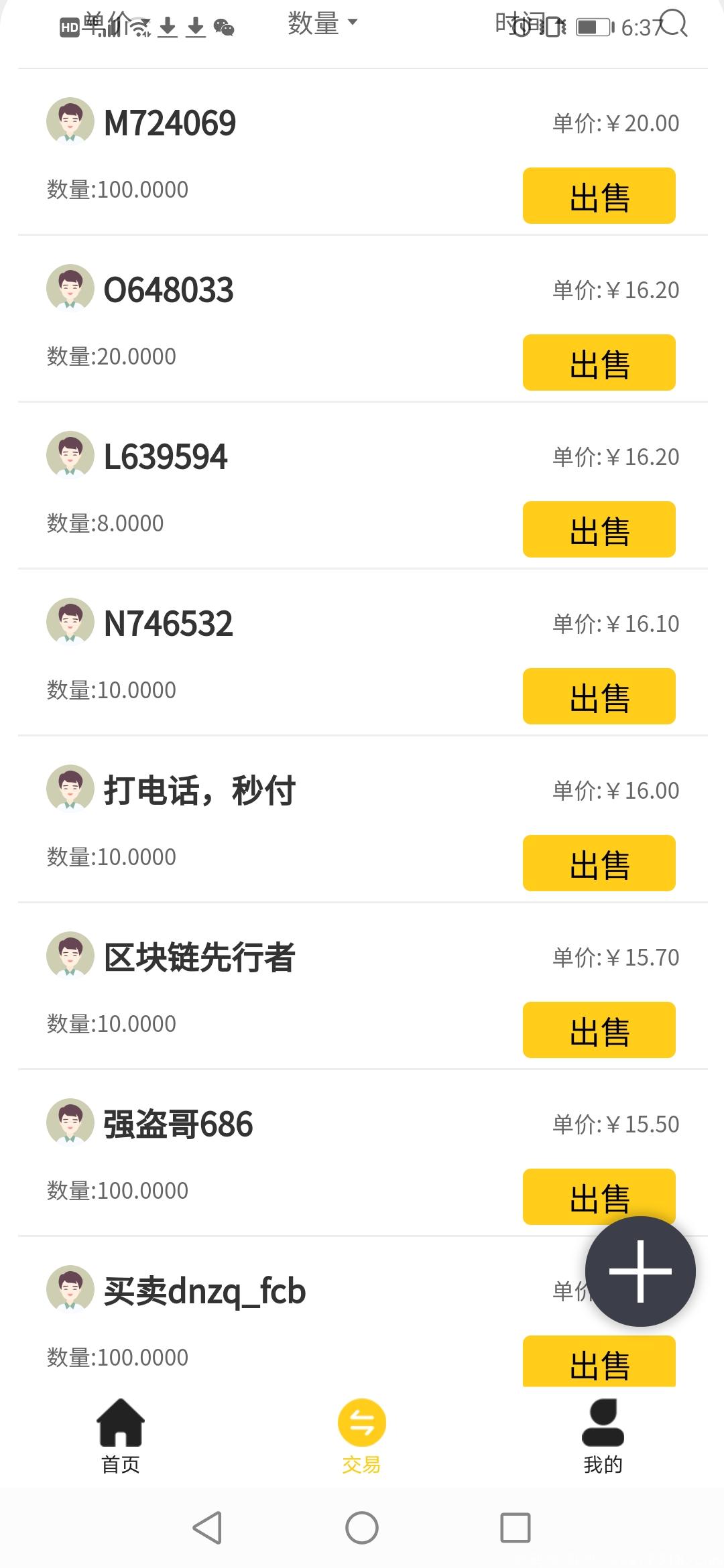Viewport: 724px width, 1568px height.
Task: Tap 出售 on the L639594 order
Action: (x=599, y=529)
